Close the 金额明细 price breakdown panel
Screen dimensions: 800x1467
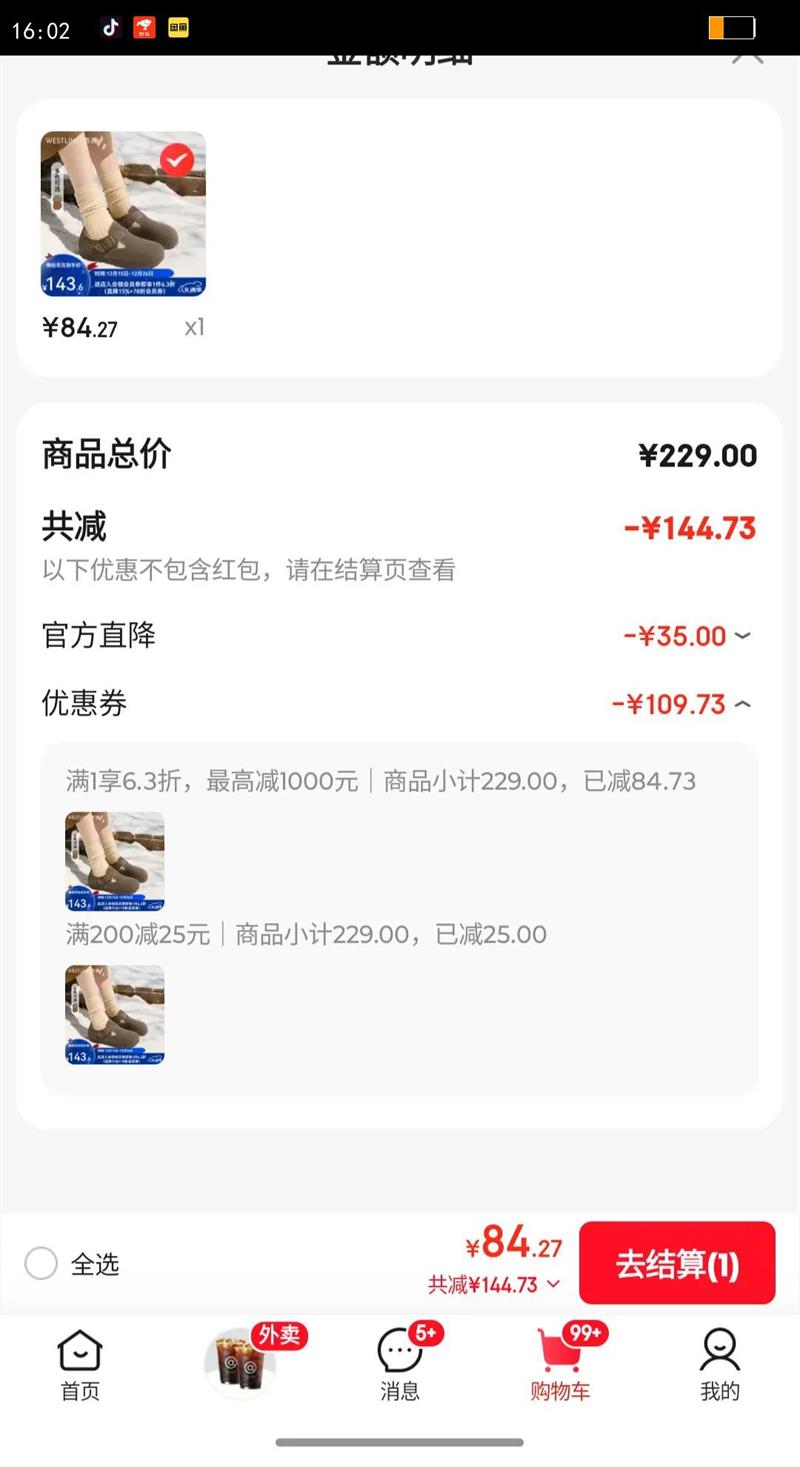point(747,57)
